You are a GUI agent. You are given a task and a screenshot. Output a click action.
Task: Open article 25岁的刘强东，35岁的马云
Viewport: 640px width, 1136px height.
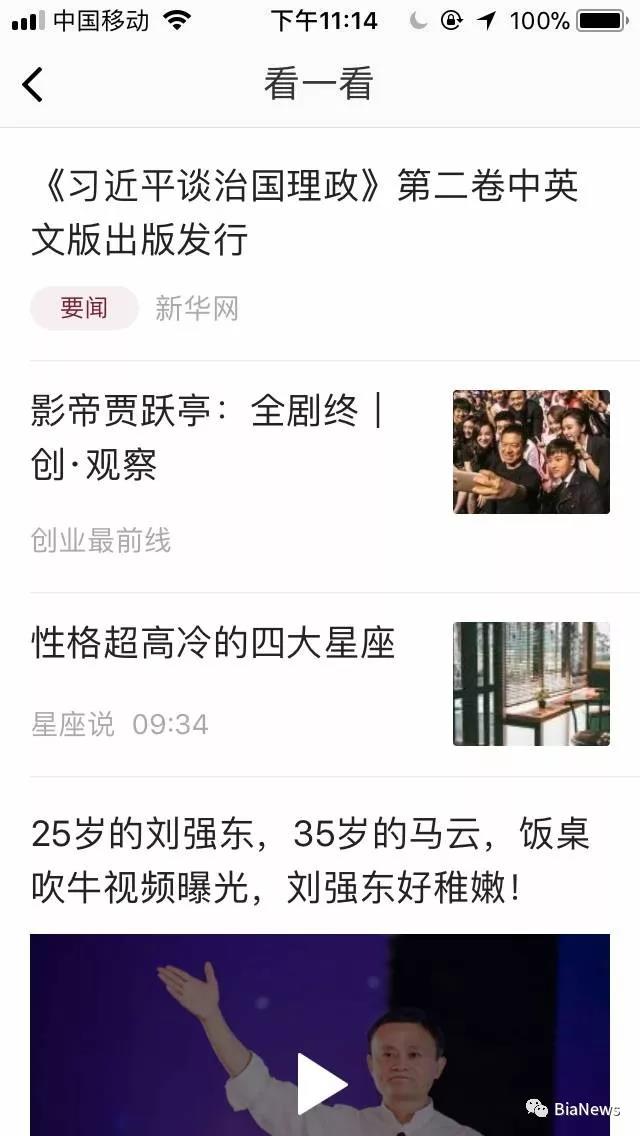coord(310,860)
